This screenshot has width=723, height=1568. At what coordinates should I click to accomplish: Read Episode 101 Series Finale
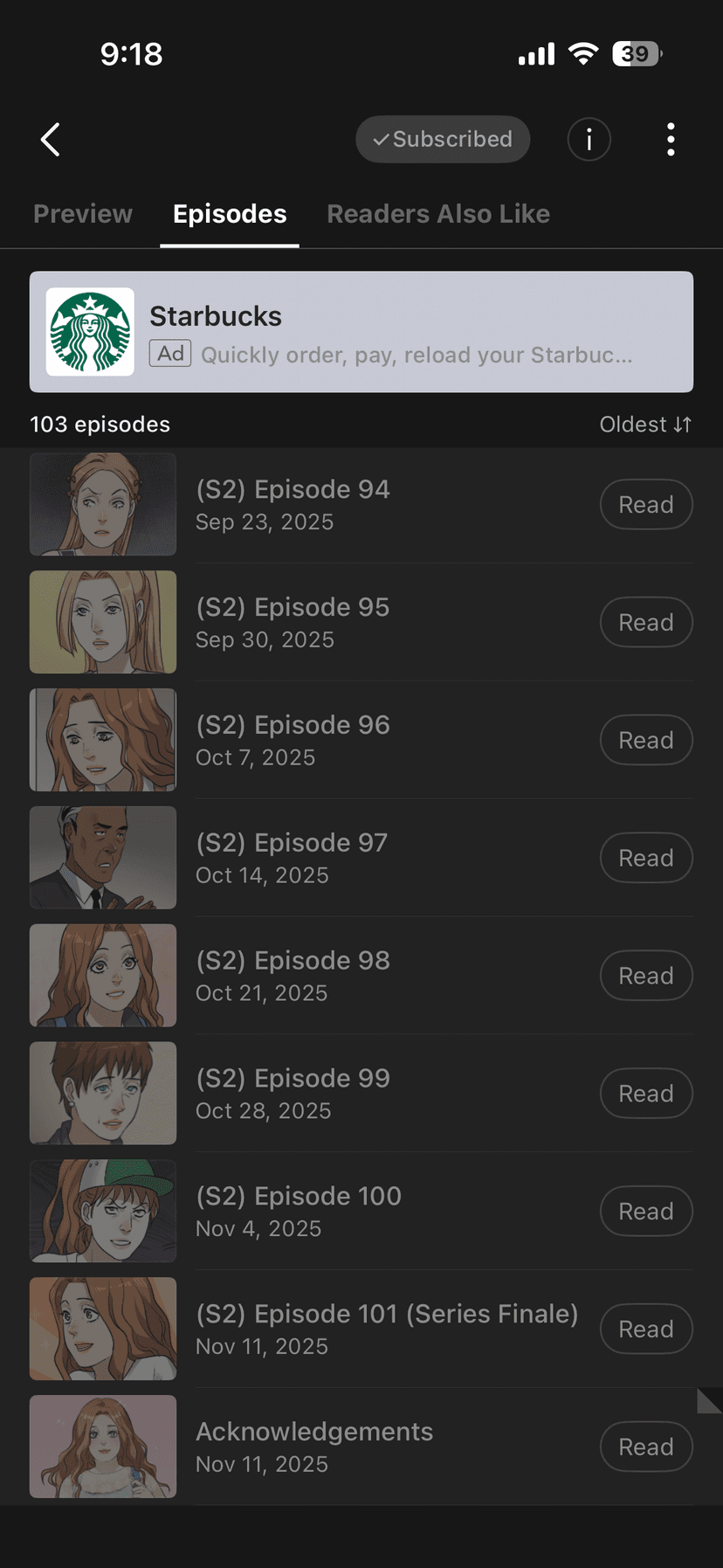coord(645,1329)
